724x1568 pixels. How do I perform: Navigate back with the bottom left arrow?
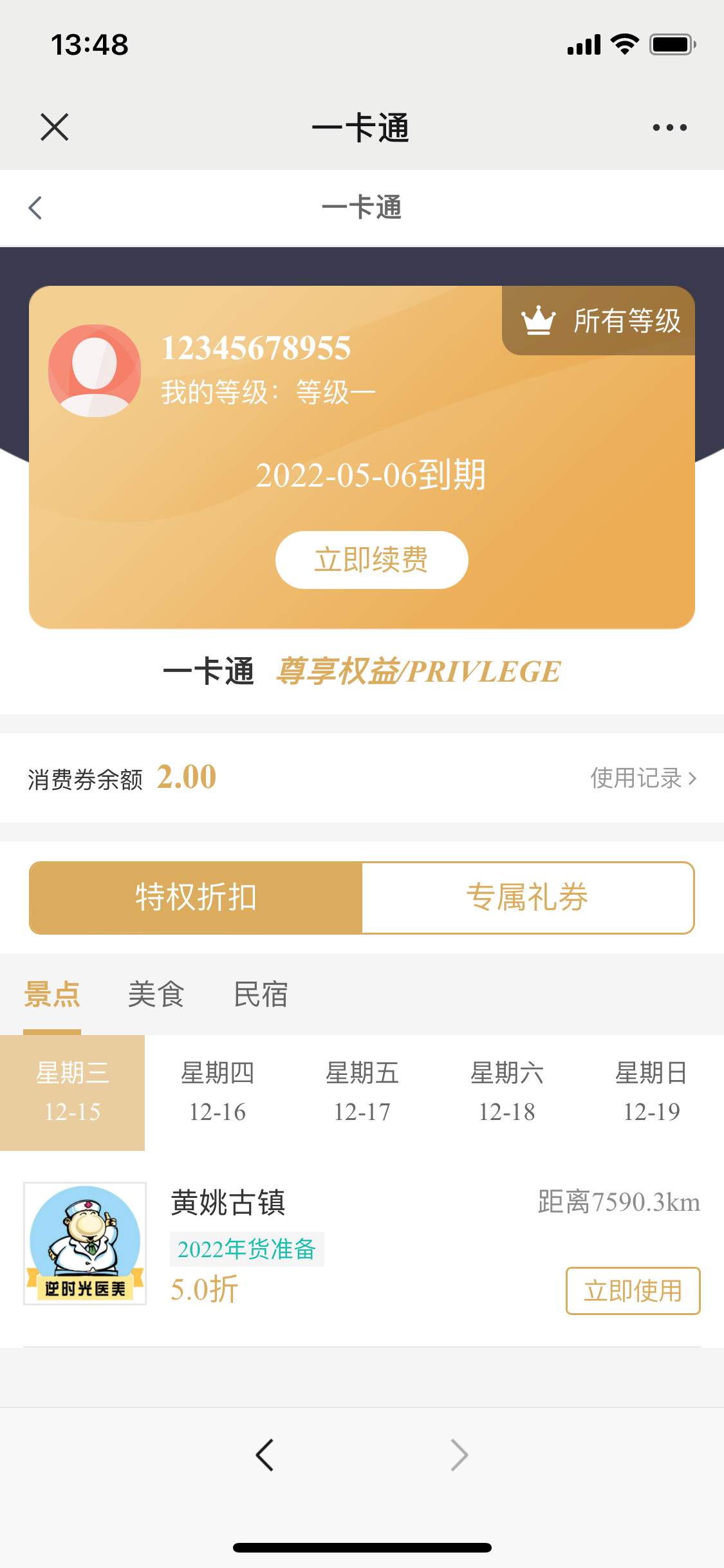265,1455
